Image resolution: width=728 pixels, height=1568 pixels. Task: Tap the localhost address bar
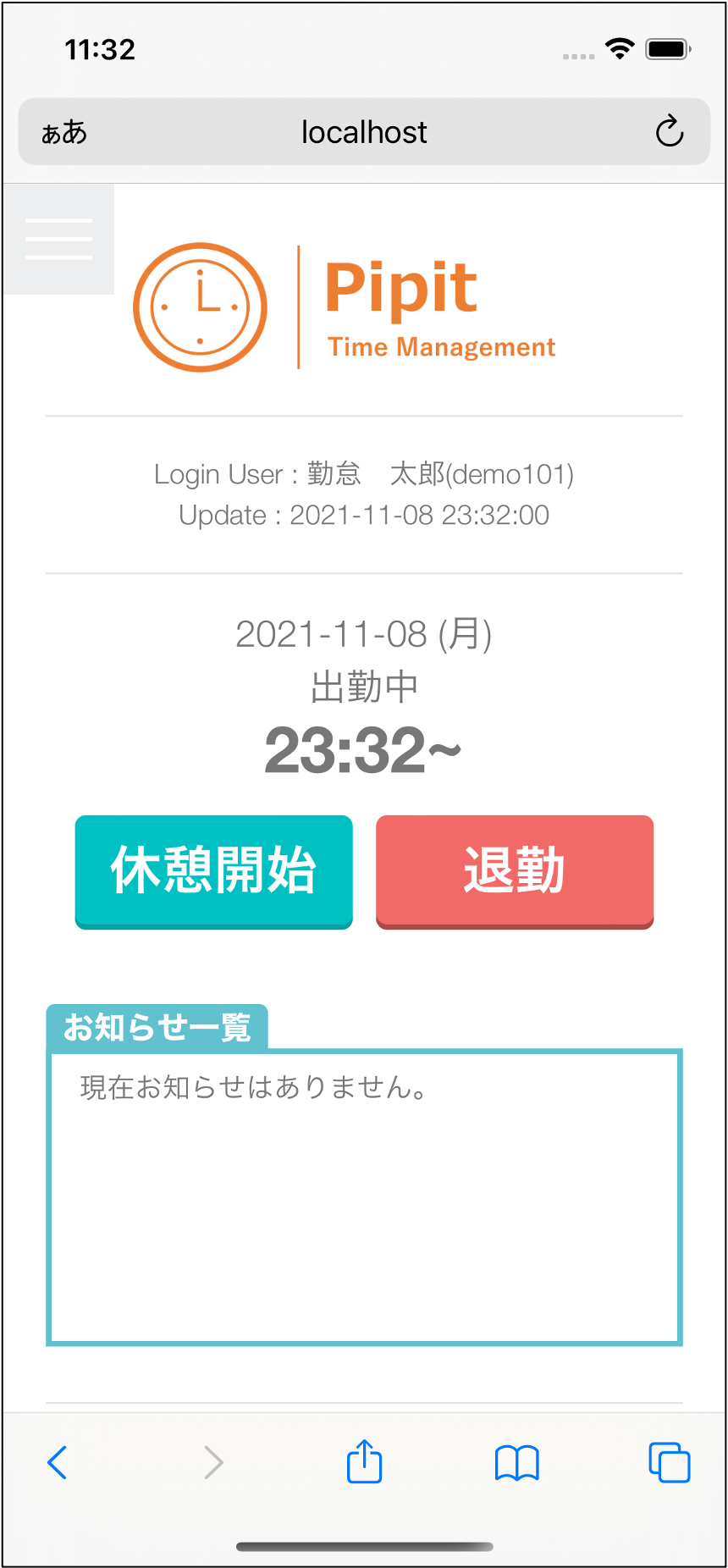[364, 132]
